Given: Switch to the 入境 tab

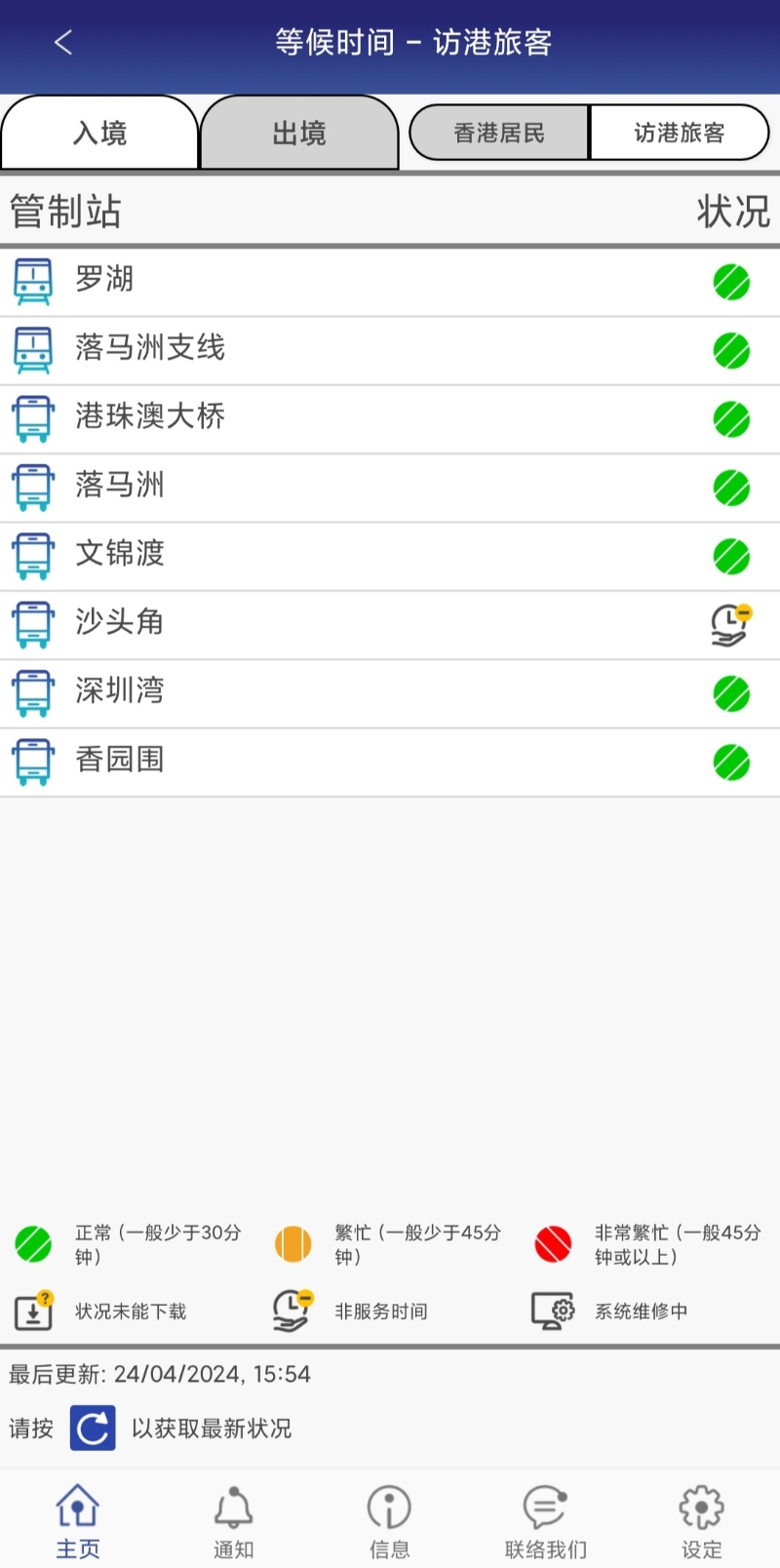Looking at the screenshot, I should coord(98,134).
